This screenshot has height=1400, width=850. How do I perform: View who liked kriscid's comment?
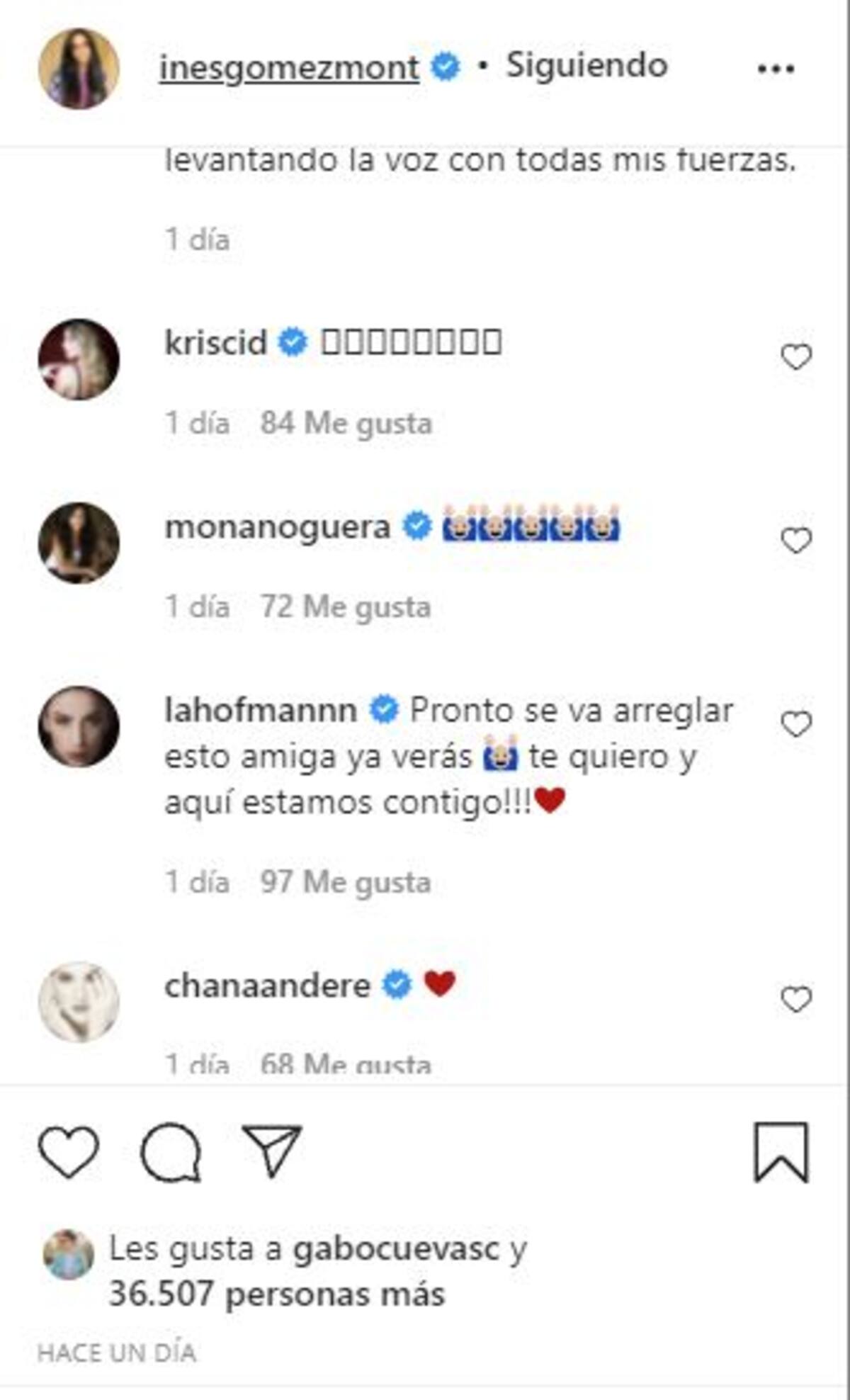point(346,424)
